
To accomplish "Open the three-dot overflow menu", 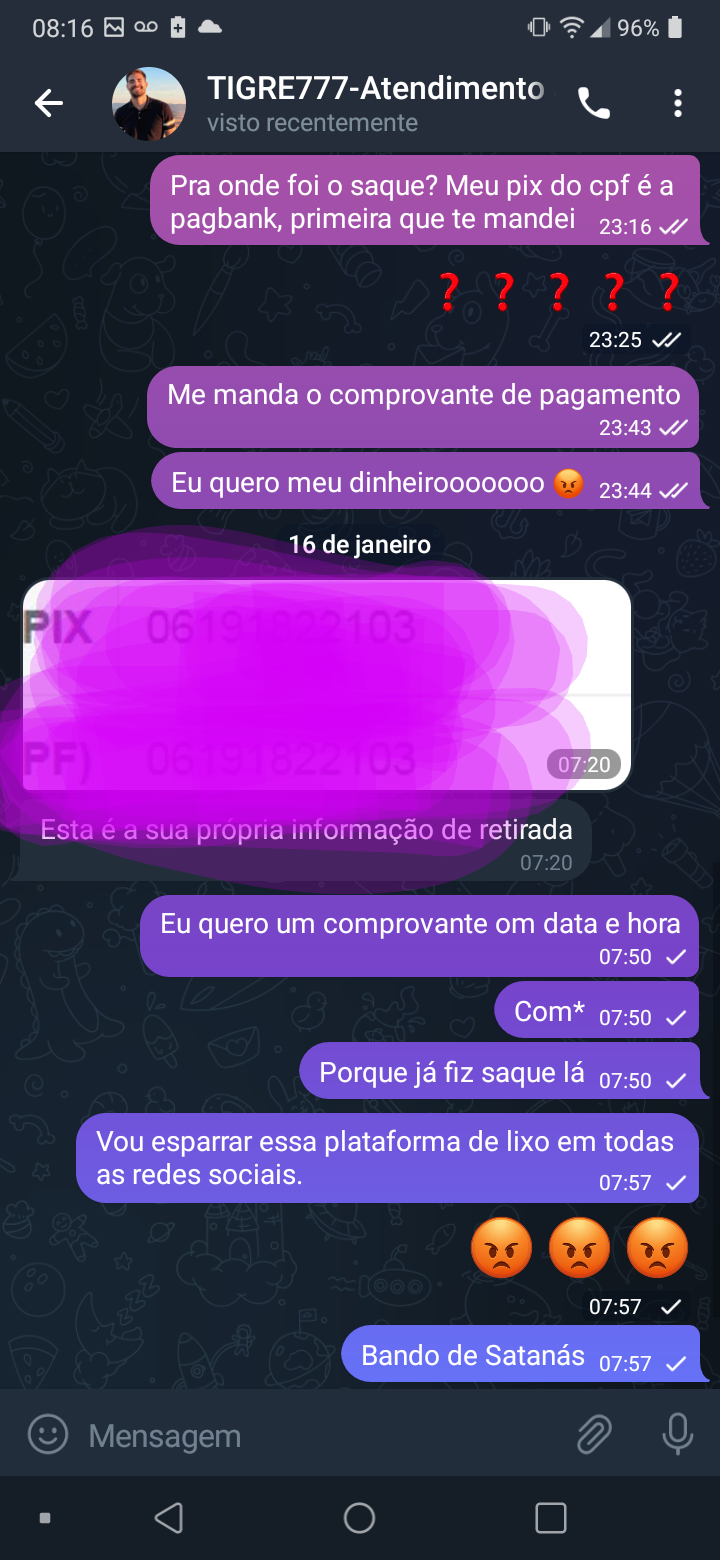I will coord(678,103).
